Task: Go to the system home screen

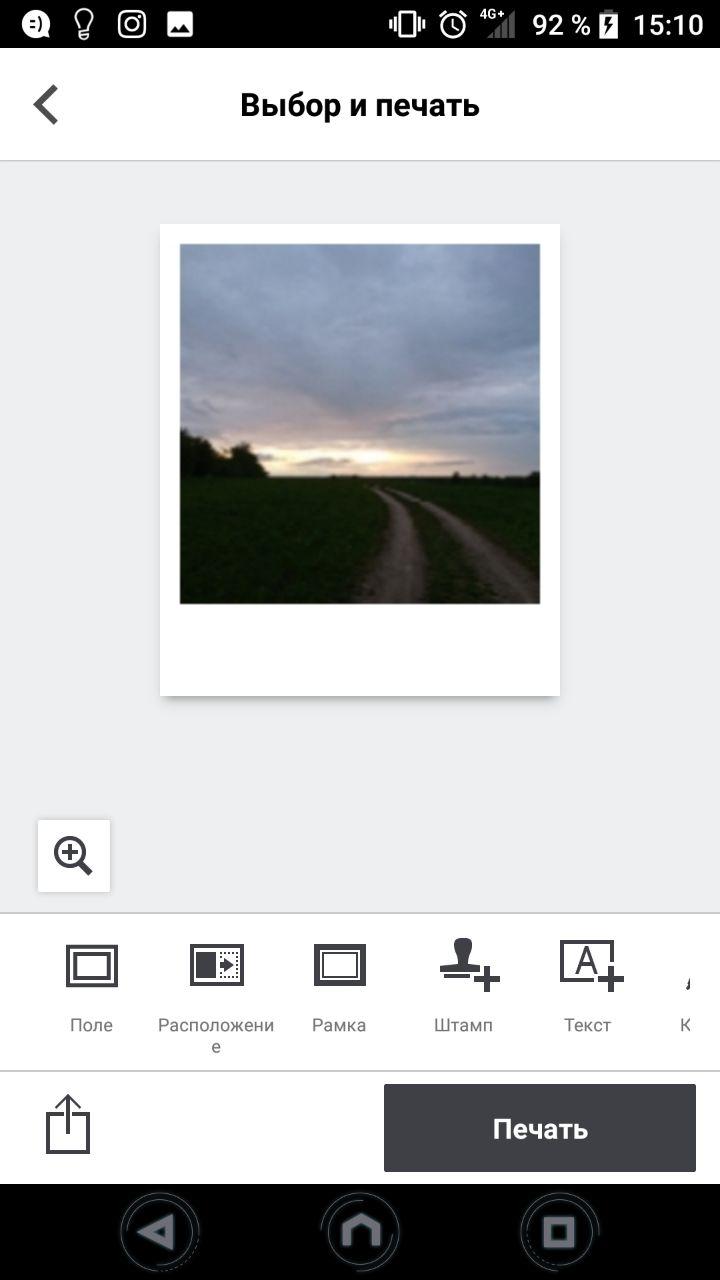Action: [x=360, y=1232]
